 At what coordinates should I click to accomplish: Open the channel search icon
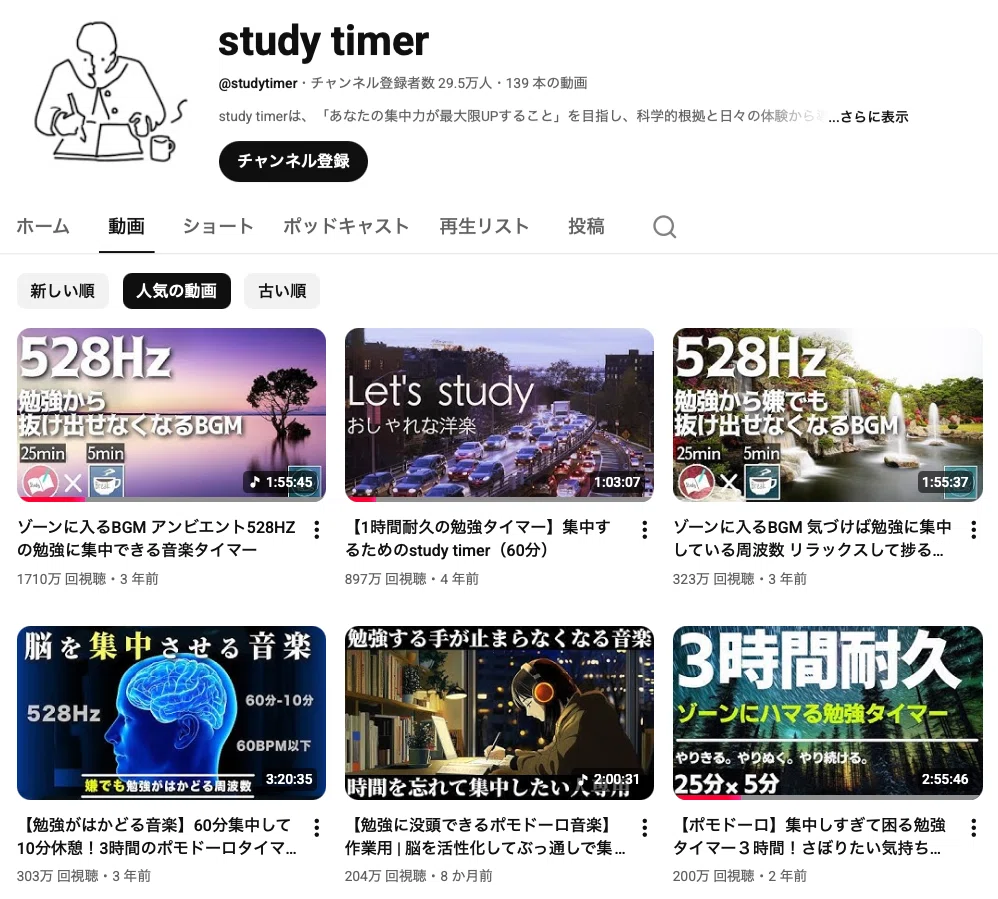664,227
